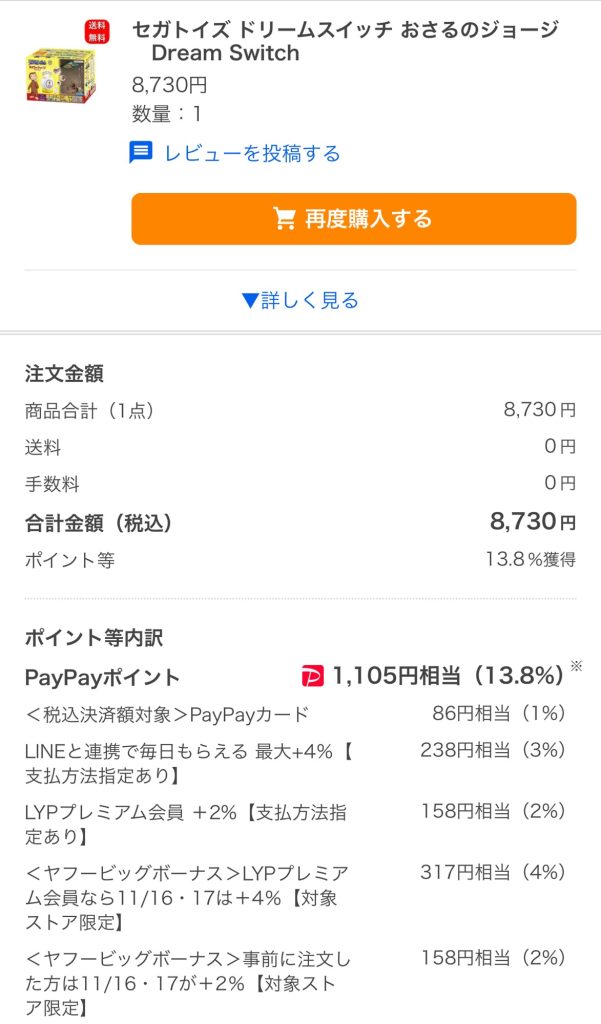Open レビューを投稿する review link
Viewport: 601px width, 1024px height.
click(236, 153)
